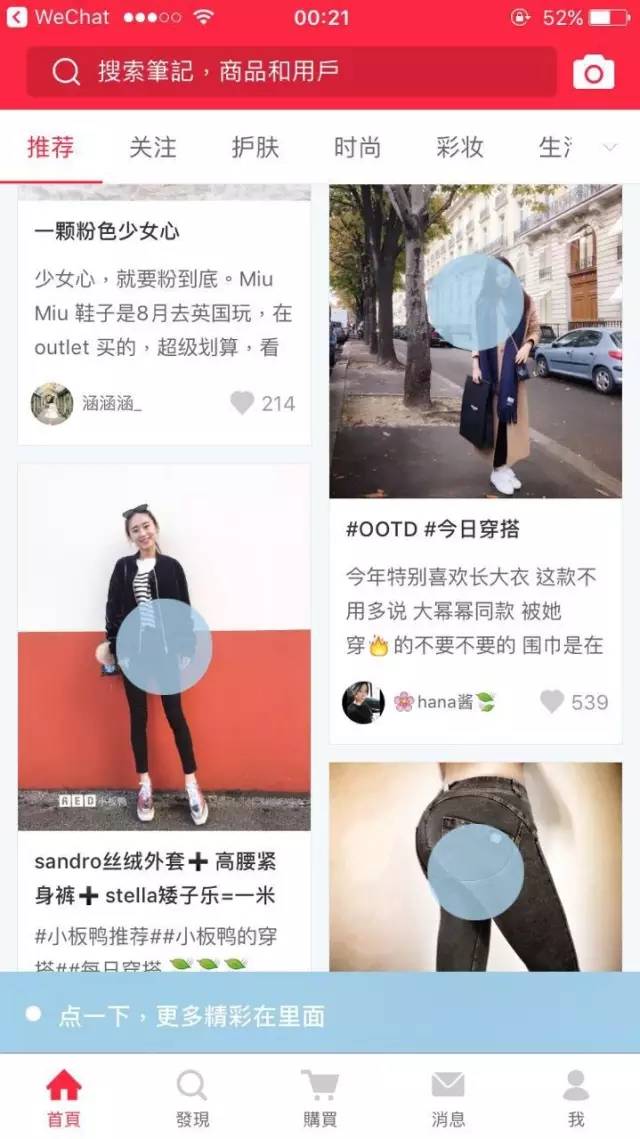The image size is (640, 1139).
Task: Open the search bar for notes and products
Action: (x=290, y=72)
